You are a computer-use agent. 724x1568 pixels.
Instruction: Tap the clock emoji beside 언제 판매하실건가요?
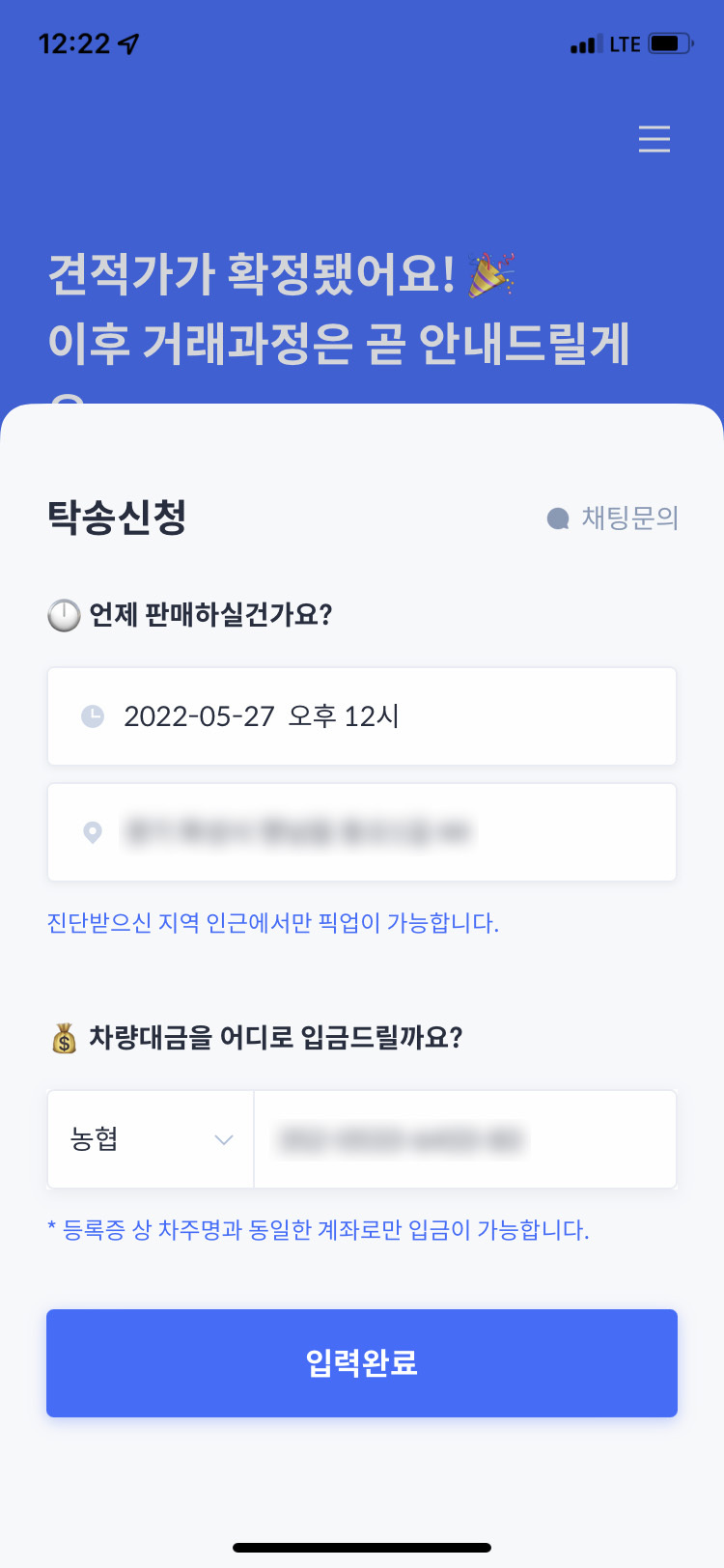[63, 616]
